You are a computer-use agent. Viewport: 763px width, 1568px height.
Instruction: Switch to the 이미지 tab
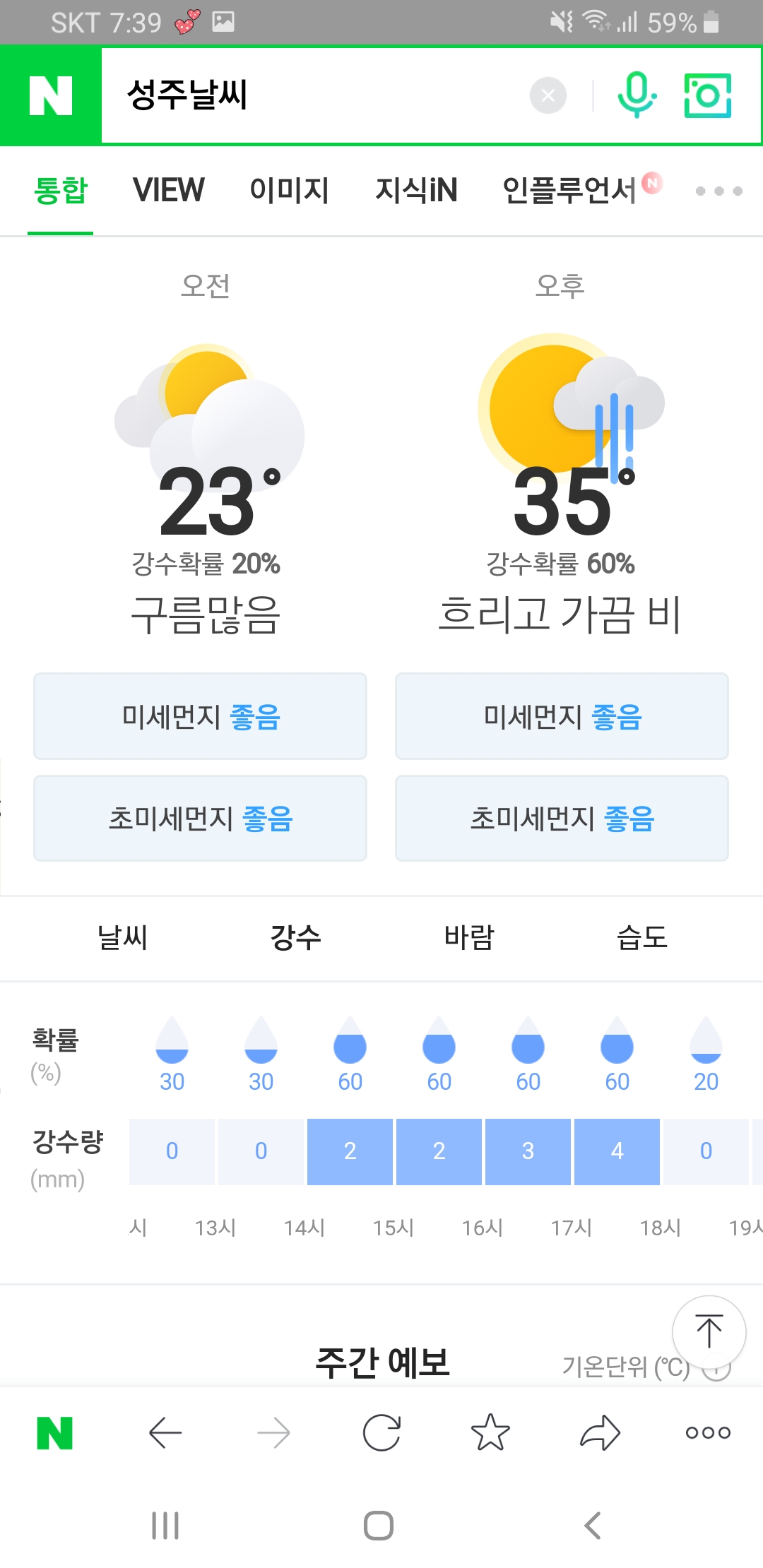[290, 190]
